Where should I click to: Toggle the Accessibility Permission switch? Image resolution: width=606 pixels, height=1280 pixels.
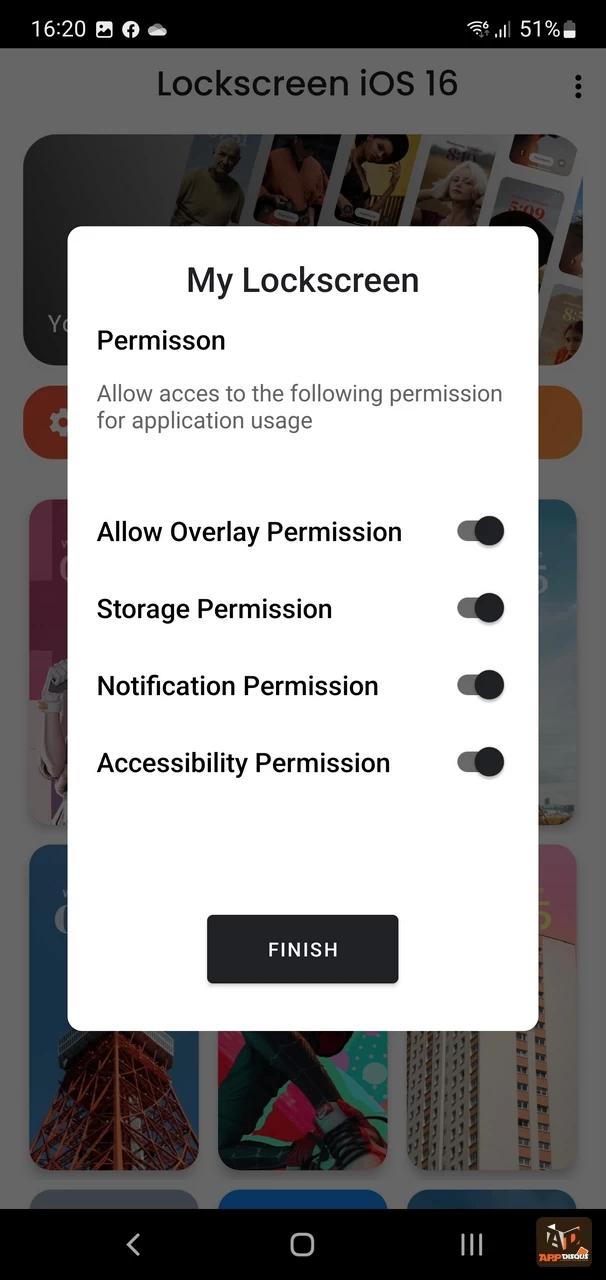tap(480, 762)
